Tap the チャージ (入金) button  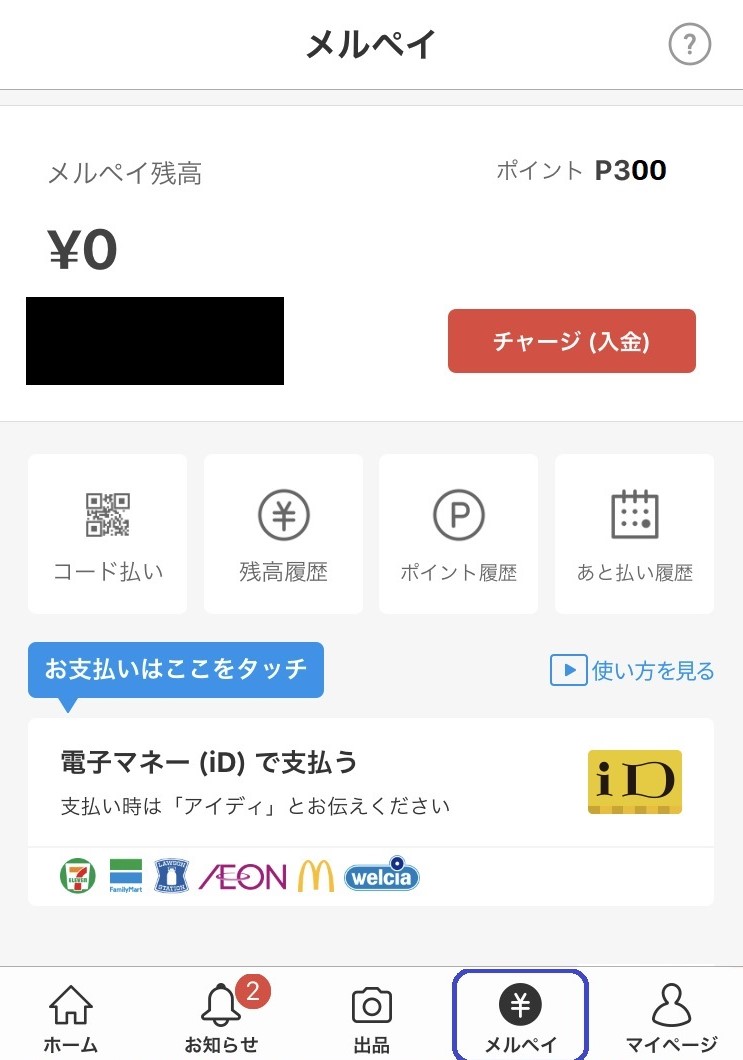pos(571,341)
